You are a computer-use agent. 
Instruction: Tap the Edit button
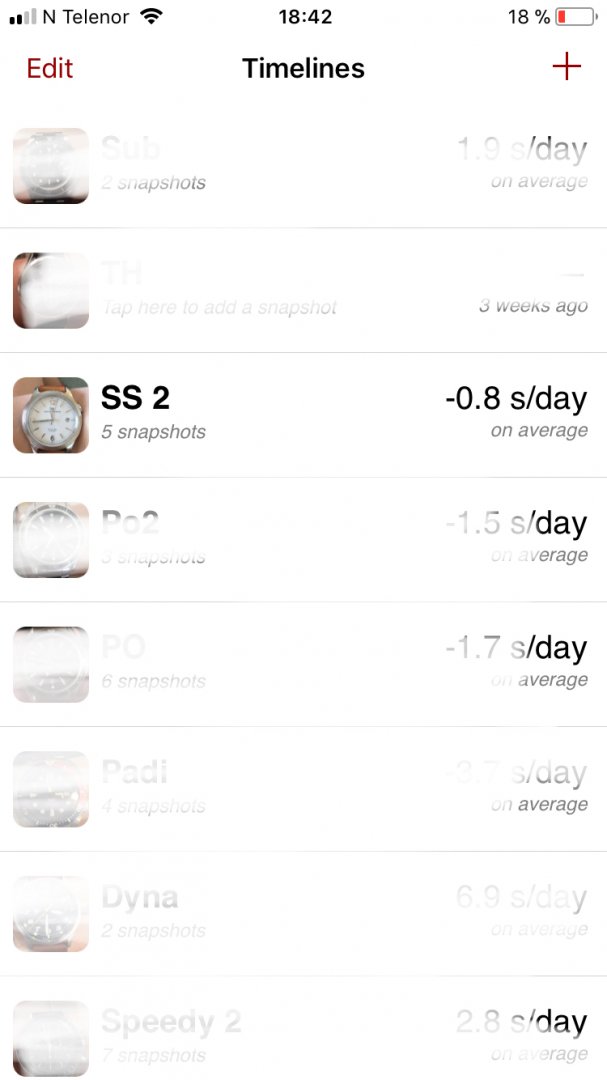point(50,68)
